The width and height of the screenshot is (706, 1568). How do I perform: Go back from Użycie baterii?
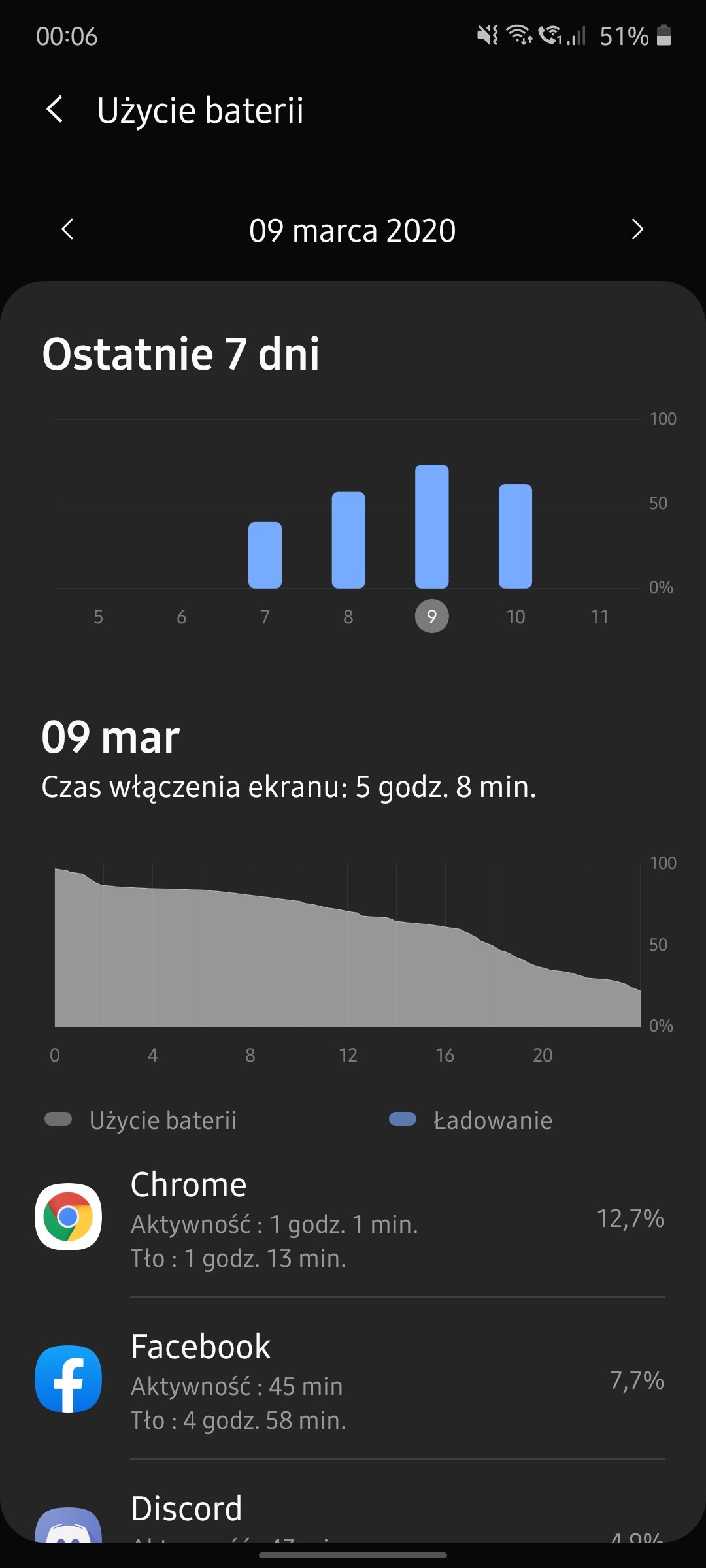56,109
